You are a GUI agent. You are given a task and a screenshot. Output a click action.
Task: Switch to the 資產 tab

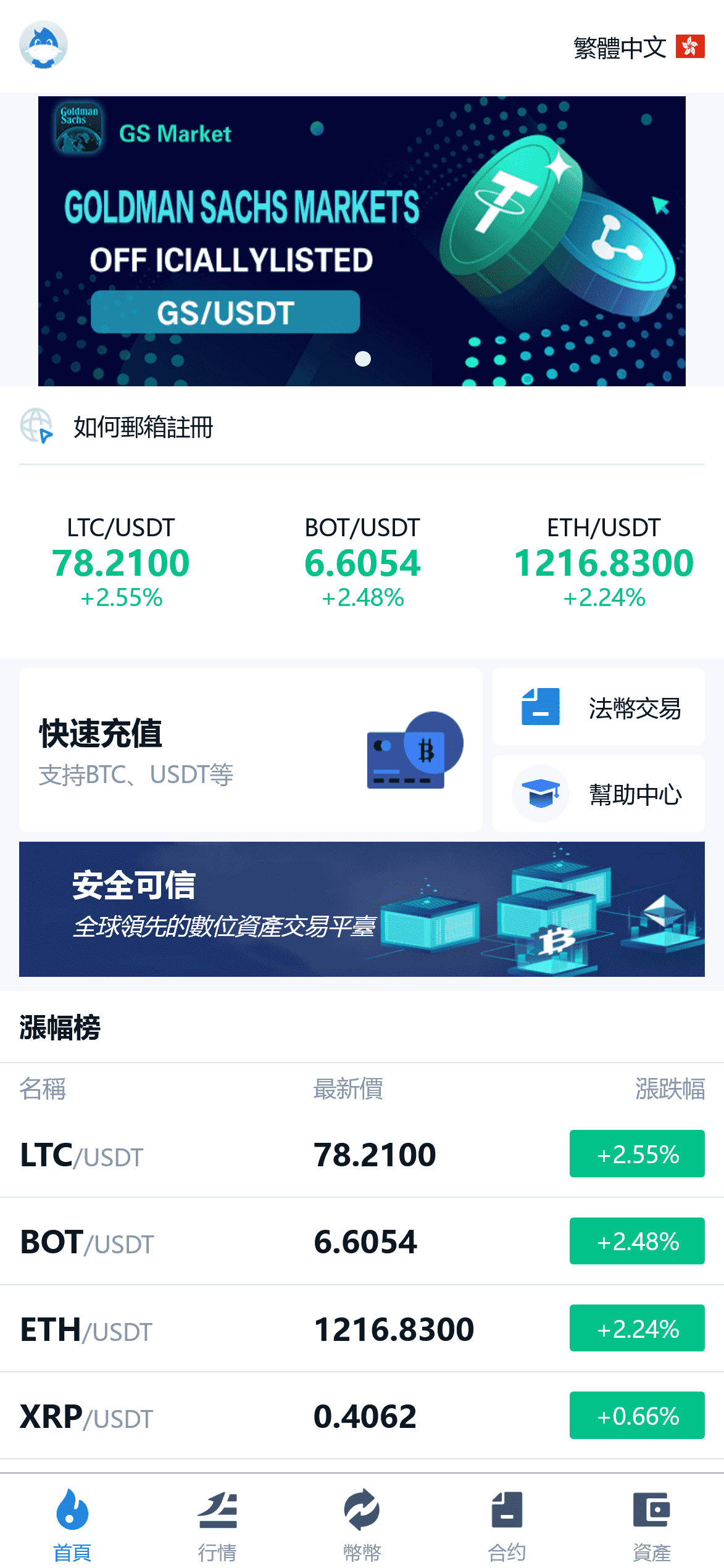pos(652,1524)
